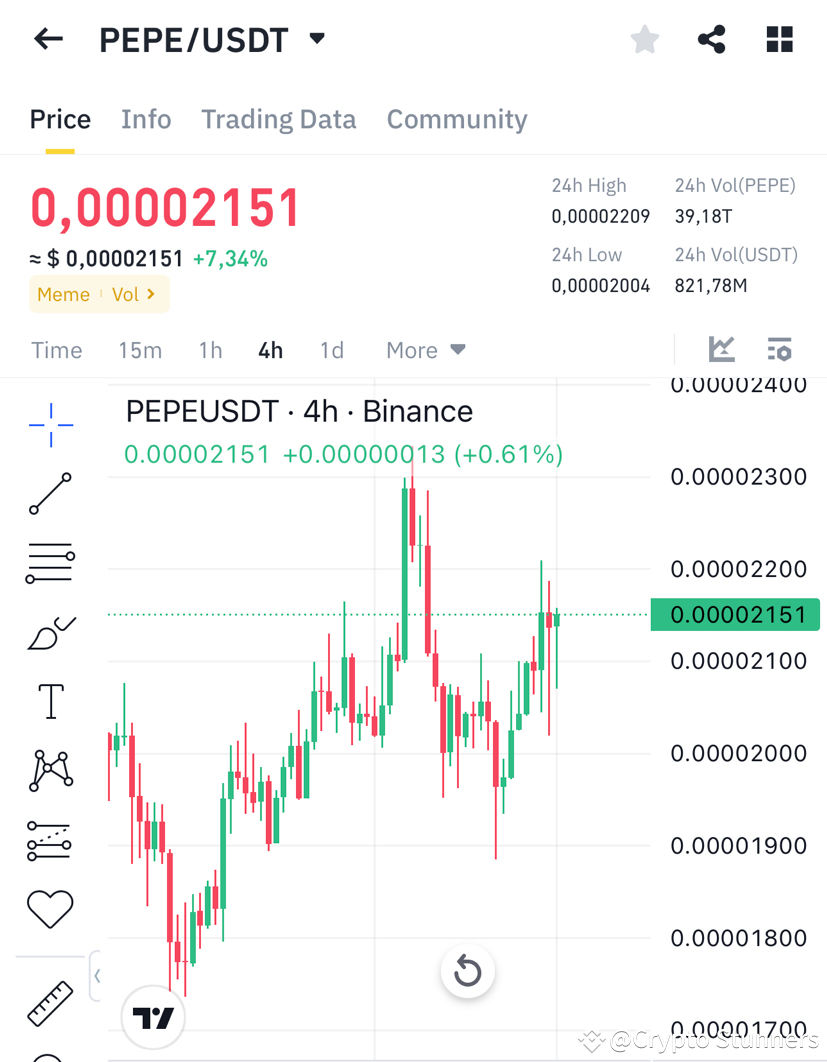This screenshot has height=1062, width=827.
Task: Click the chart reset/refresh circle
Action: (x=467, y=971)
